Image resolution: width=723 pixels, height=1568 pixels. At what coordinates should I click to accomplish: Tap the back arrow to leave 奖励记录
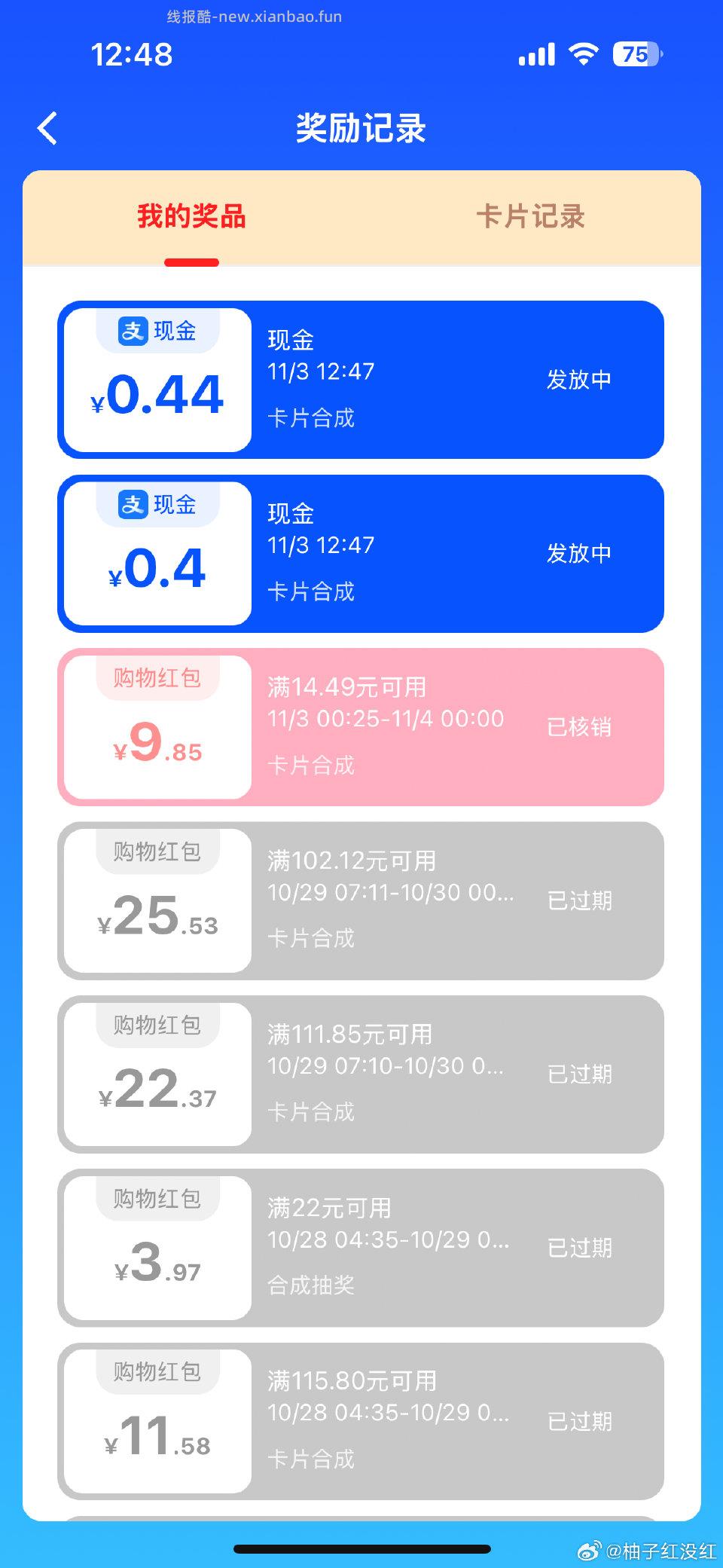[x=47, y=128]
